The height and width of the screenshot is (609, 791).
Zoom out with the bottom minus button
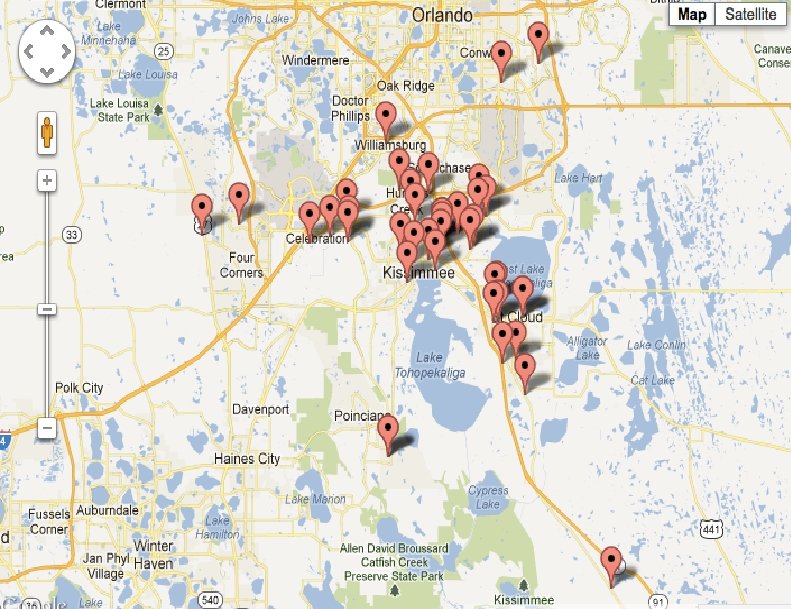point(47,428)
